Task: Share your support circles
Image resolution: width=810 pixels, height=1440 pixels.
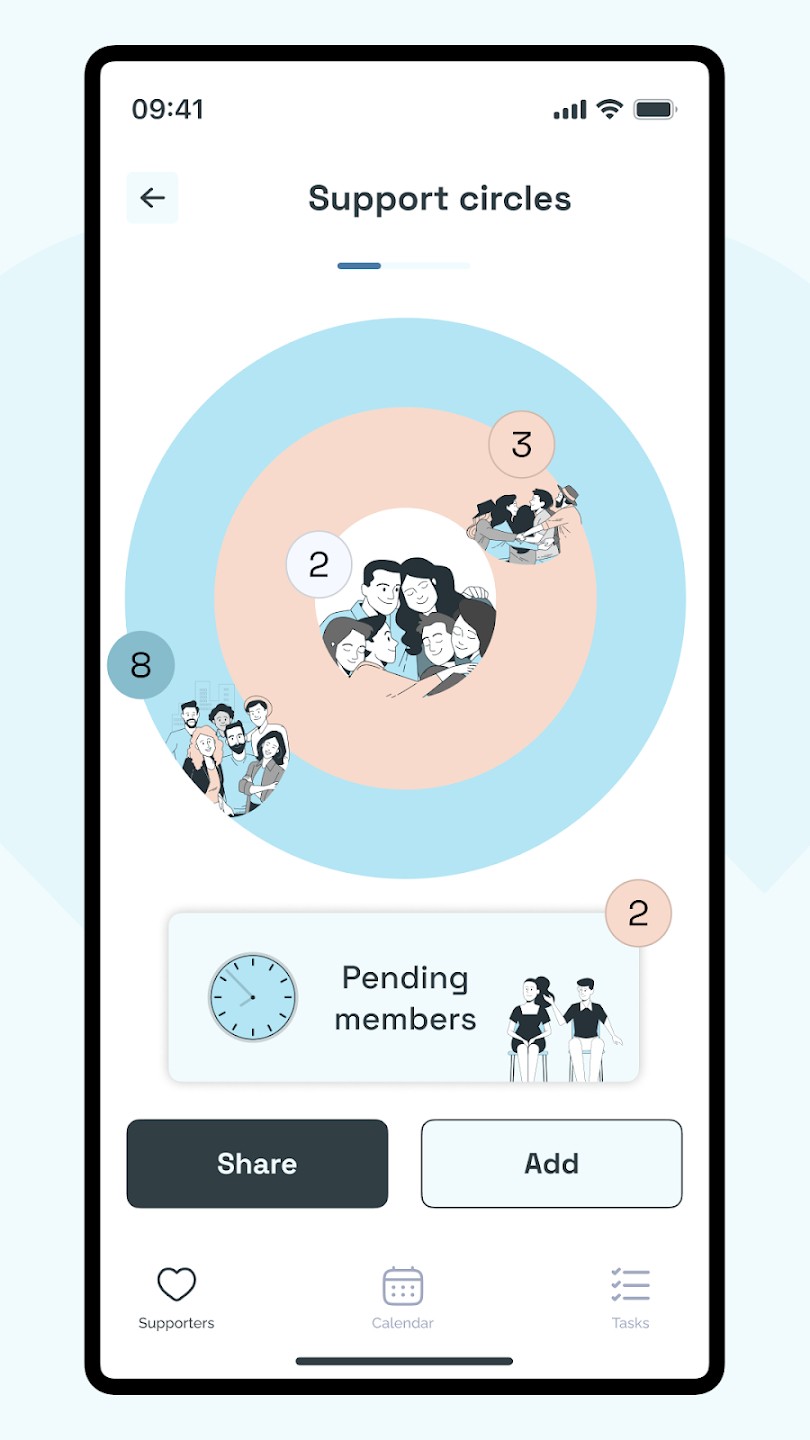Action: (257, 1163)
